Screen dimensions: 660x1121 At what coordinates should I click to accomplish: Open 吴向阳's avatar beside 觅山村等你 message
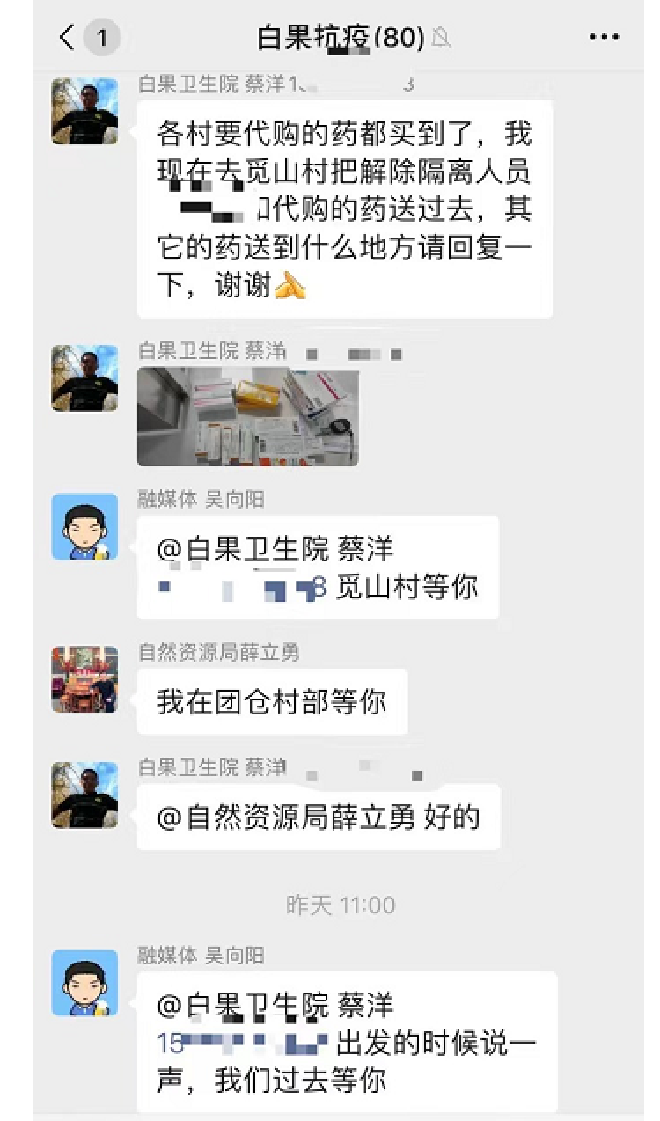85,526
